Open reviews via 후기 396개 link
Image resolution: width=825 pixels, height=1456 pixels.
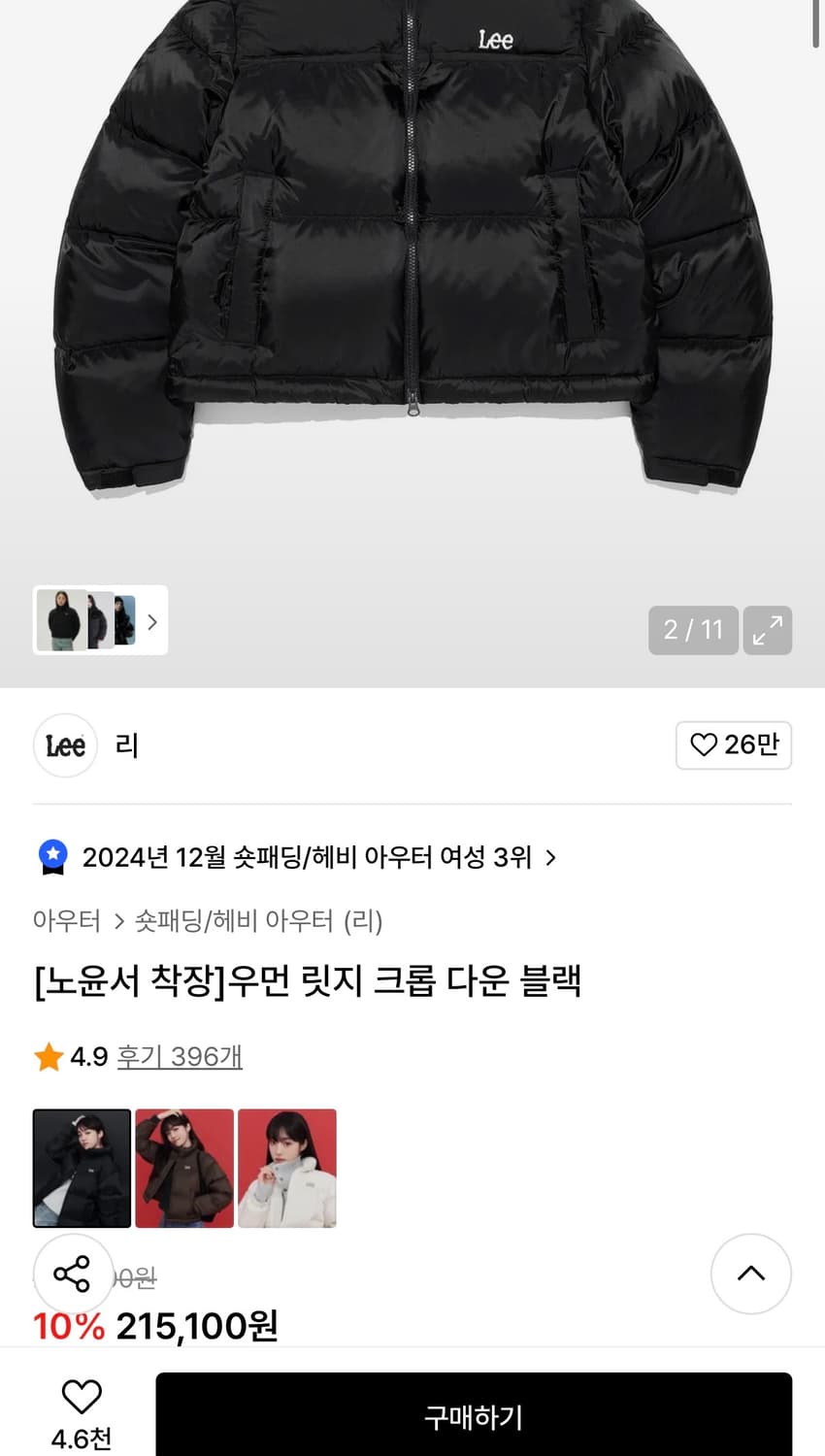point(181,1056)
